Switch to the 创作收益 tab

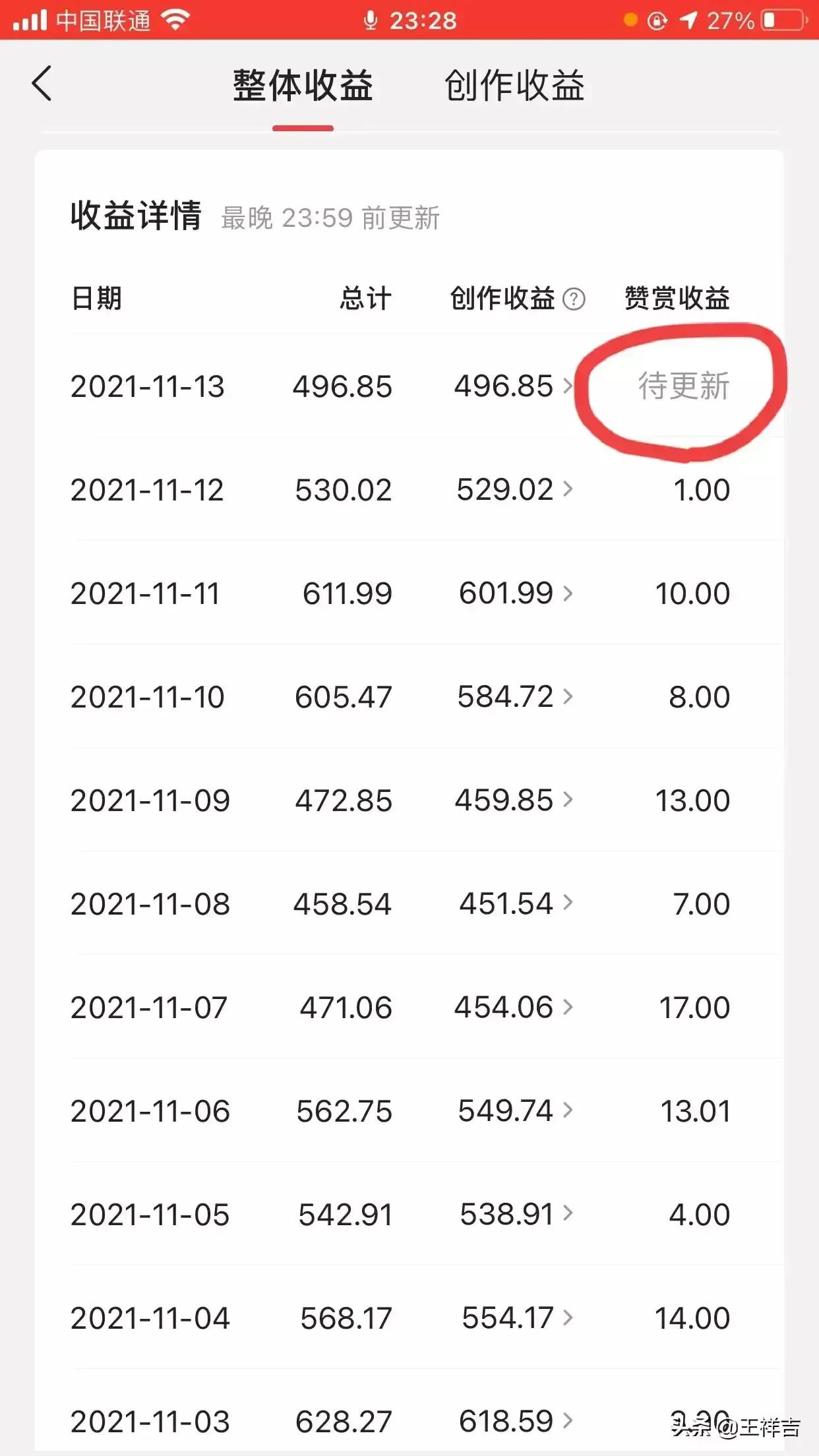coord(516,84)
